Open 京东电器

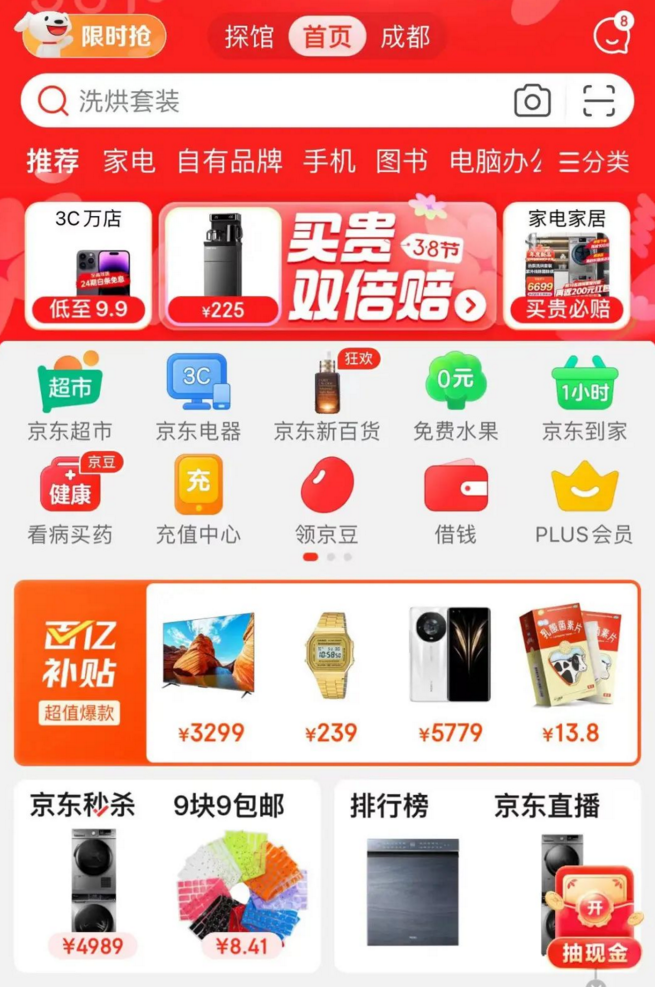coord(198,397)
